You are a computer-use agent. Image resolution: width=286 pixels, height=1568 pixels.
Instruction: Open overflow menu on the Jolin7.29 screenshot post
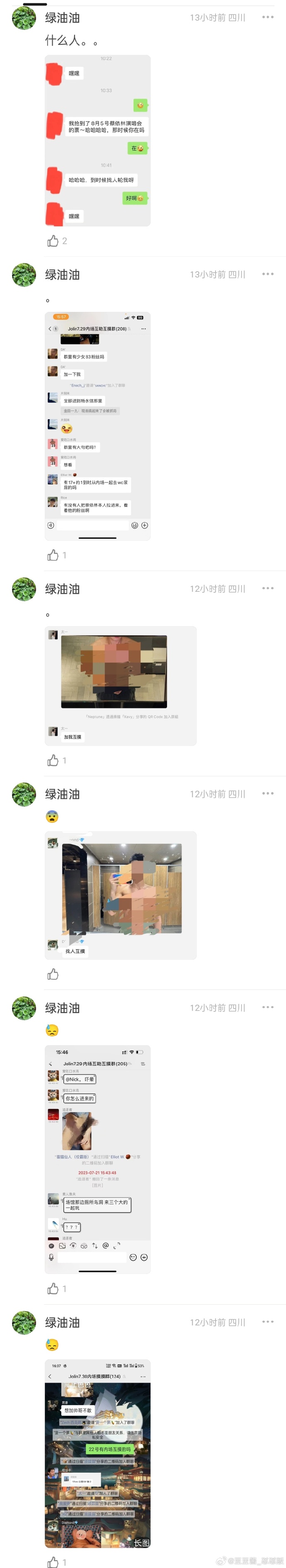(x=268, y=274)
